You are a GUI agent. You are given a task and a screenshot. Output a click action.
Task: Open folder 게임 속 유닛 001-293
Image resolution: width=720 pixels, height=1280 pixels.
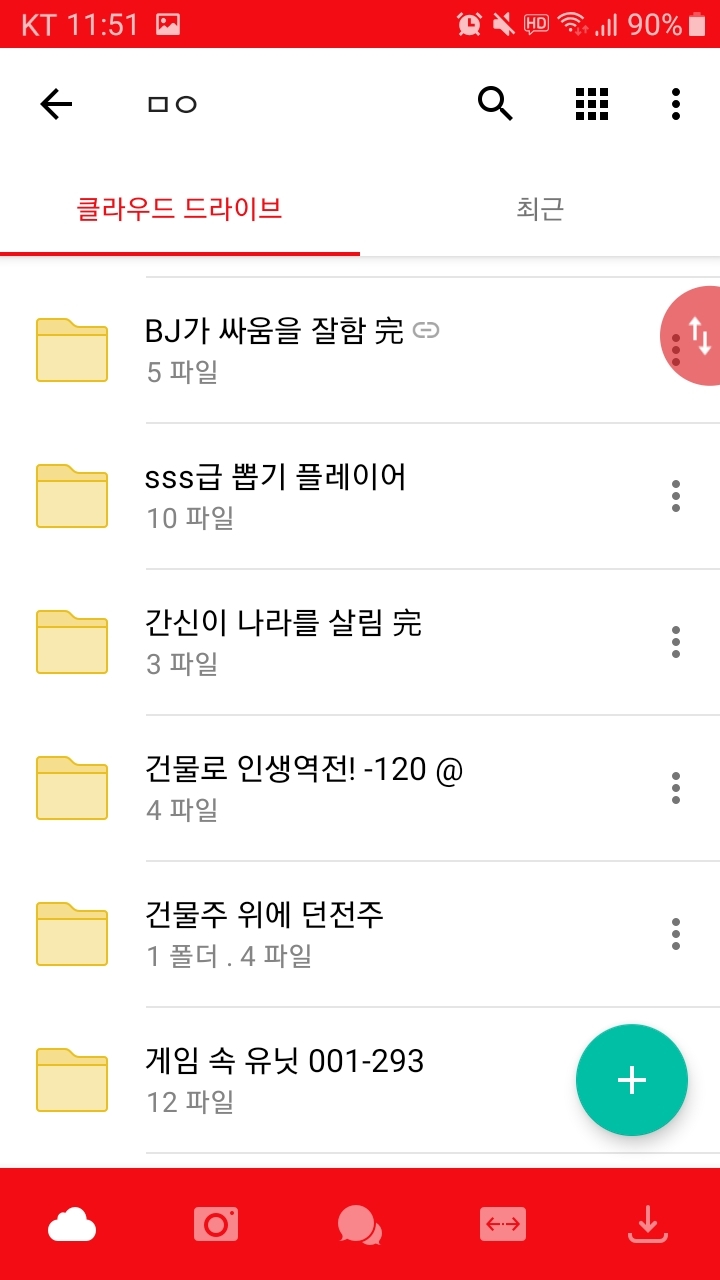coord(284,1079)
